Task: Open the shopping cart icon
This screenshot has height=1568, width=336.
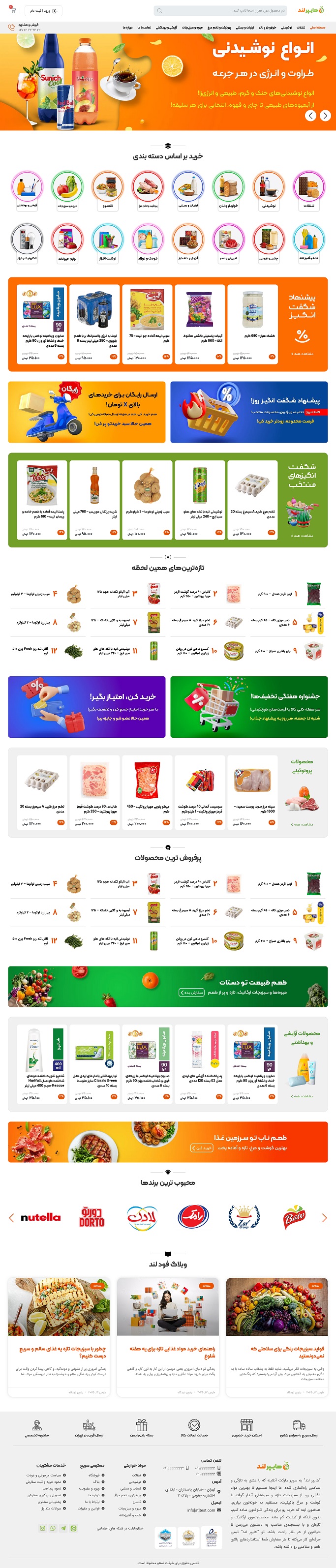Action: click(13, 11)
